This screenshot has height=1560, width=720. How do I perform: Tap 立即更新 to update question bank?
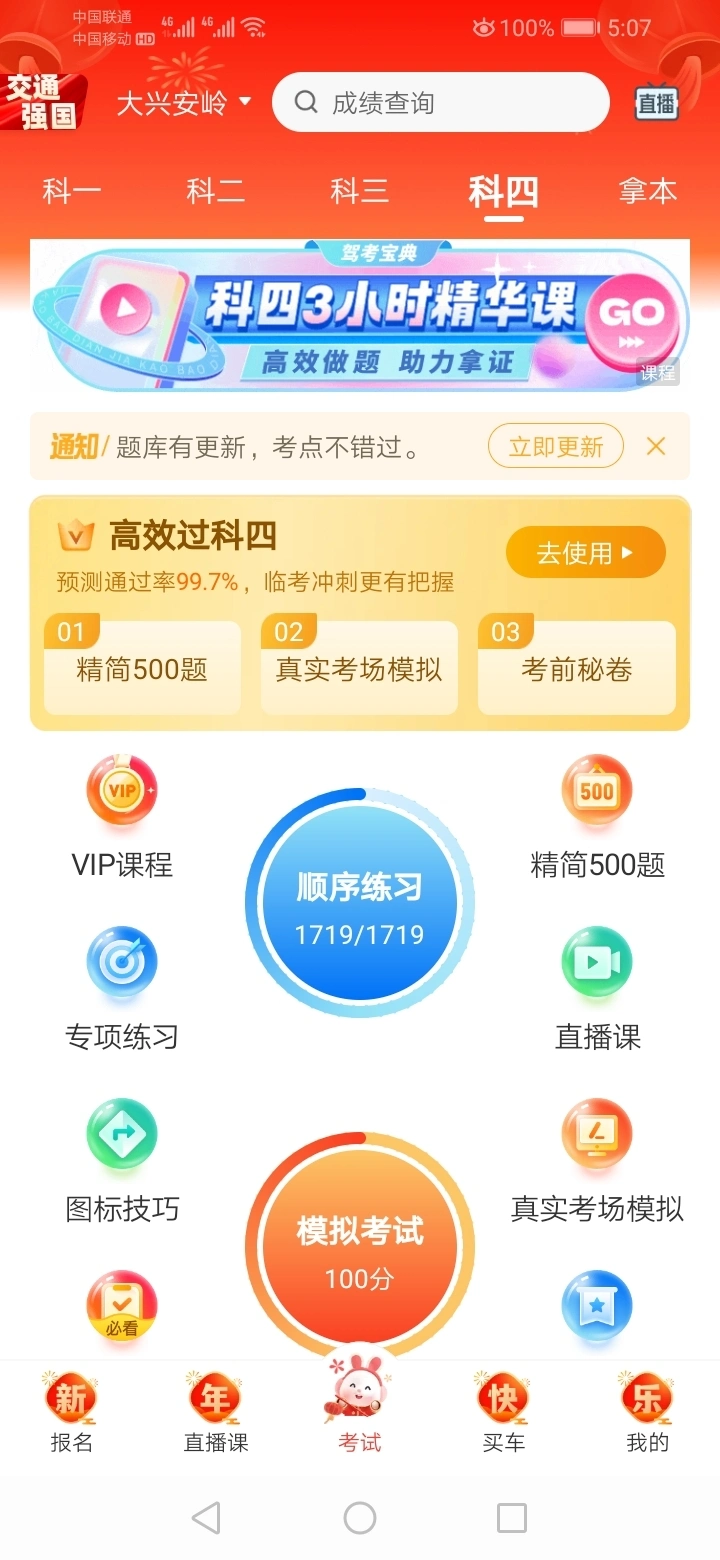pyautogui.click(x=556, y=447)
